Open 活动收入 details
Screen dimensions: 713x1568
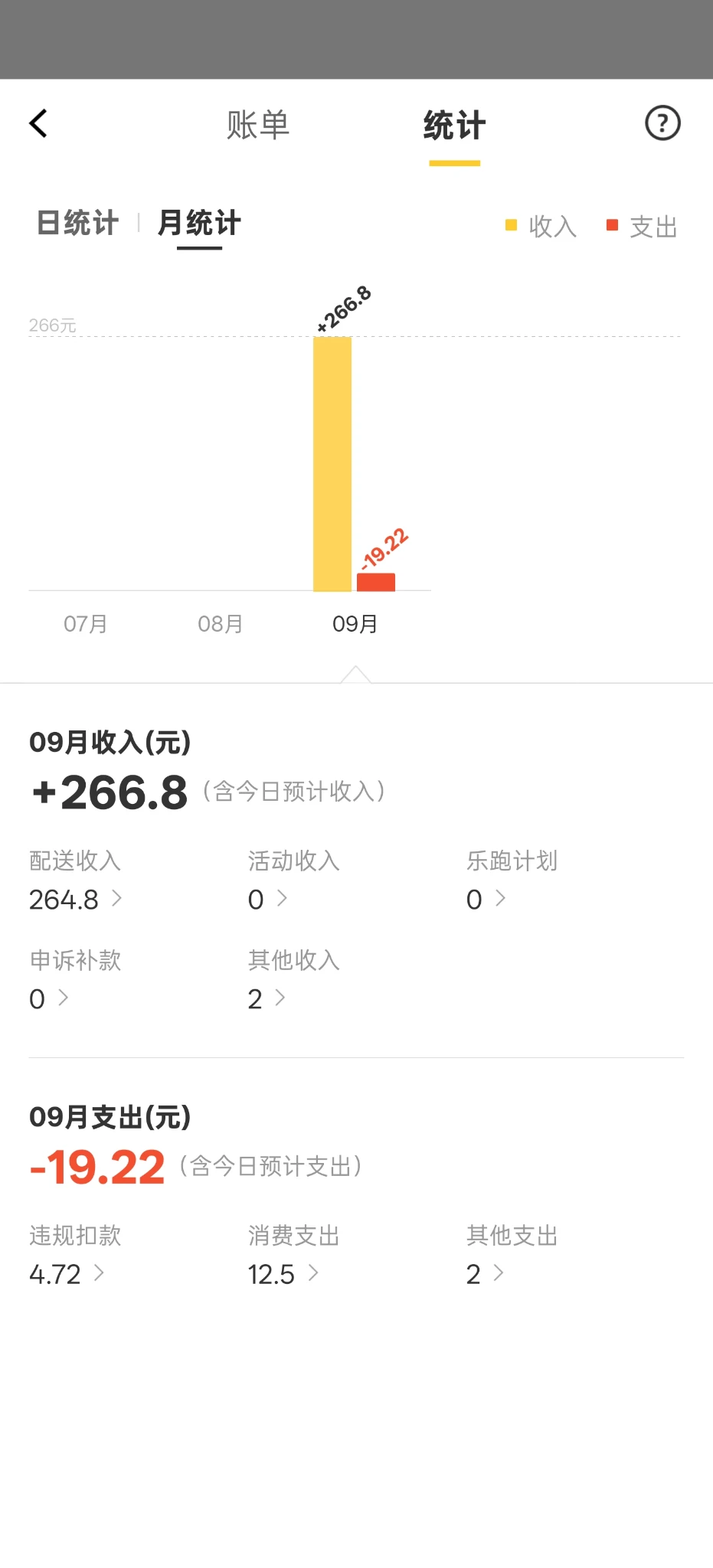(268, 899)
